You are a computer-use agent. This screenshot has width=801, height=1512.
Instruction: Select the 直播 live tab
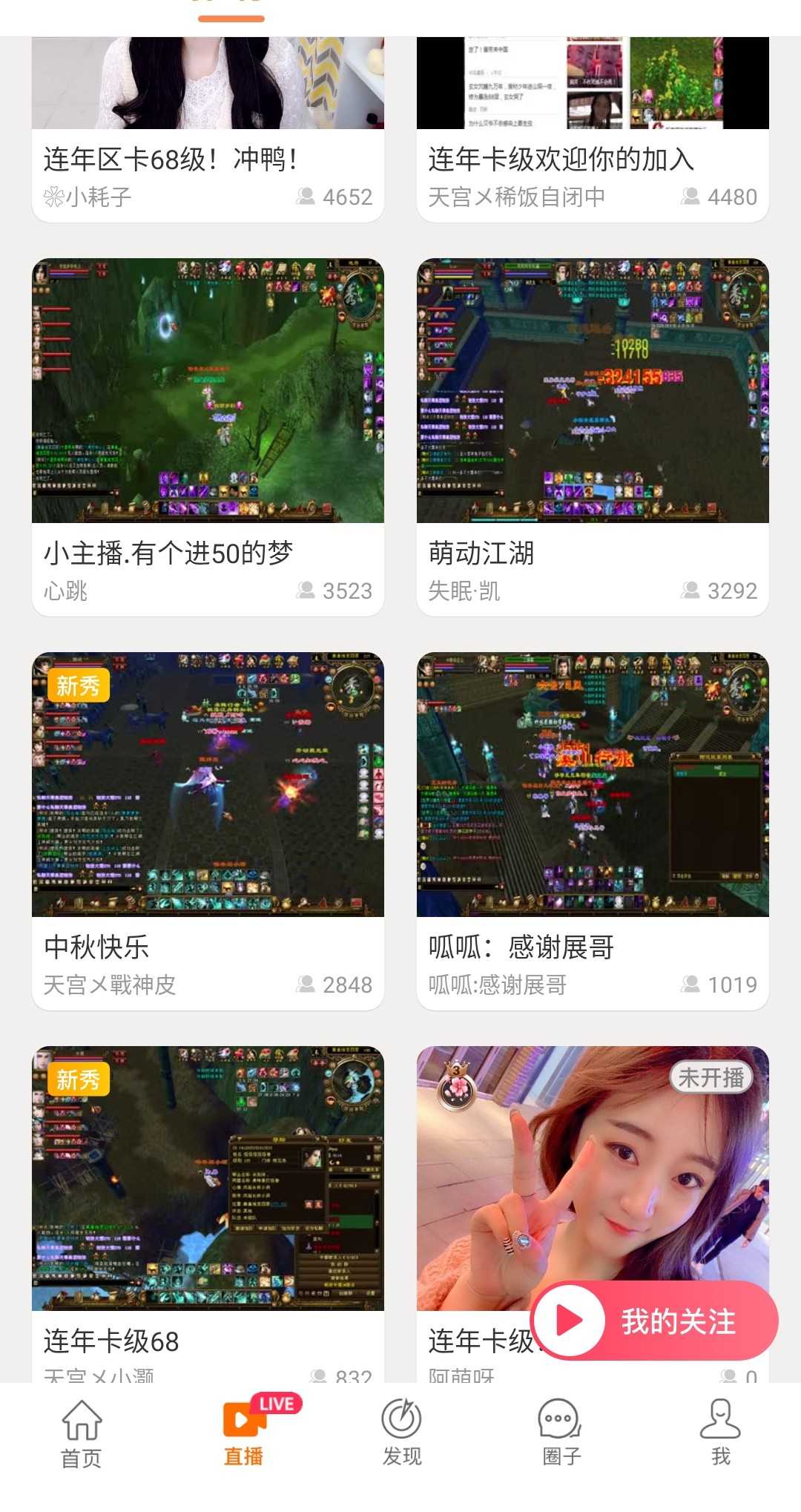point(244,1433)
